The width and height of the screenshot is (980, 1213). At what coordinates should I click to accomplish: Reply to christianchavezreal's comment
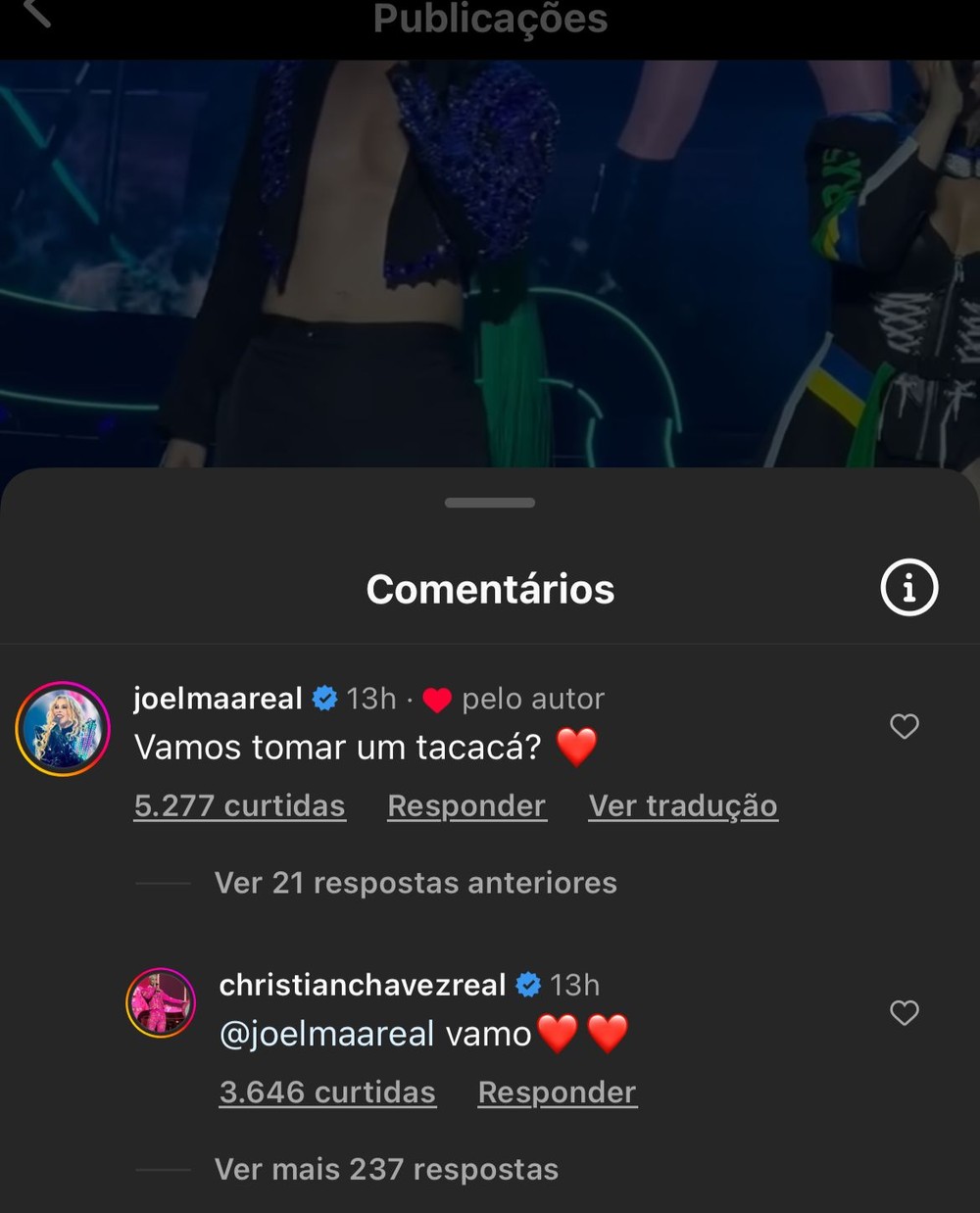point(557,1092)
